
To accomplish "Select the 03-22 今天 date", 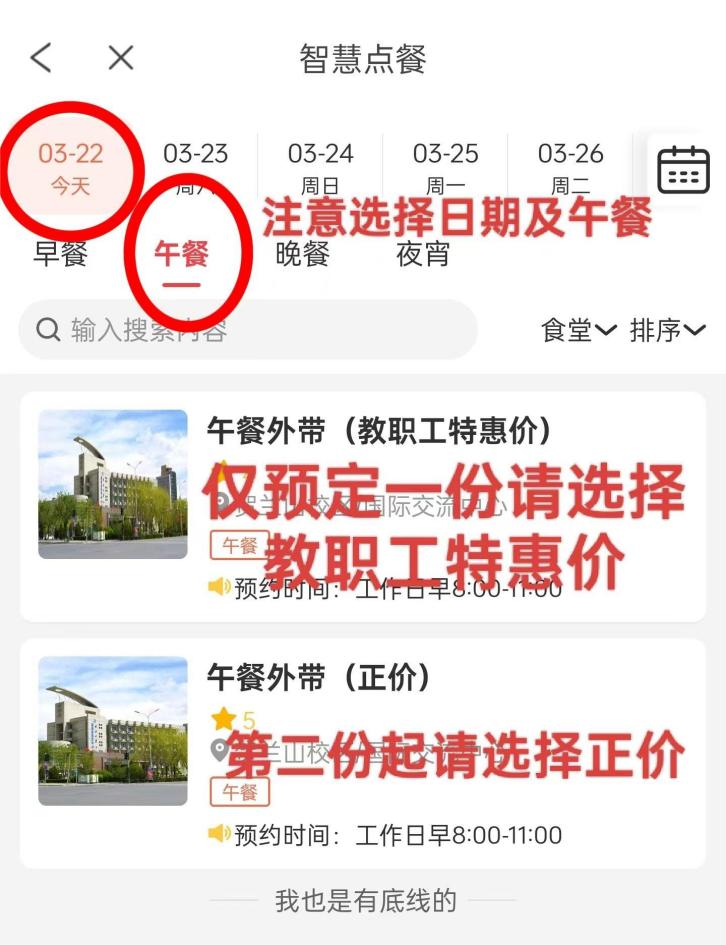I will tap(70, 167).
